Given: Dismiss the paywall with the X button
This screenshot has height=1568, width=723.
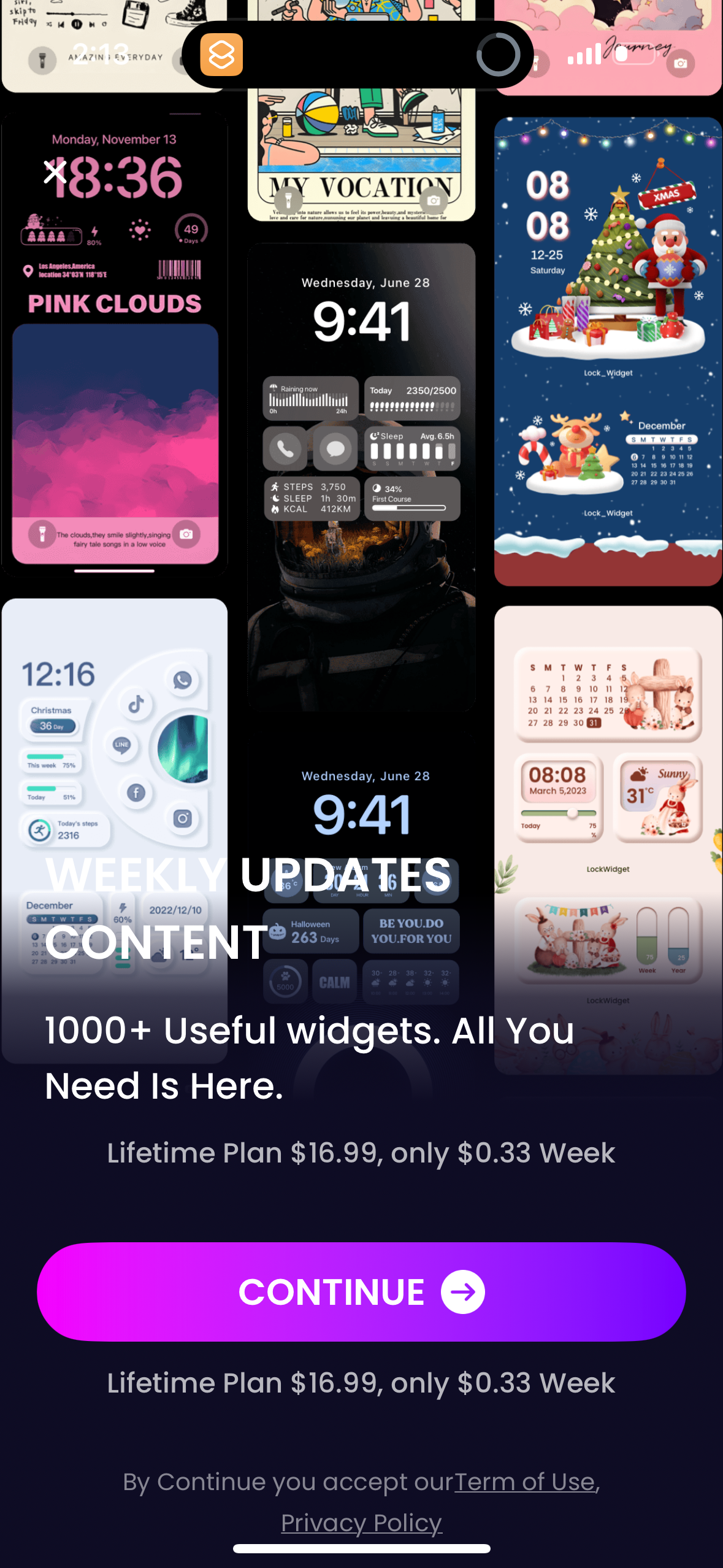Looking at the screenshot, I should [56, 172].
